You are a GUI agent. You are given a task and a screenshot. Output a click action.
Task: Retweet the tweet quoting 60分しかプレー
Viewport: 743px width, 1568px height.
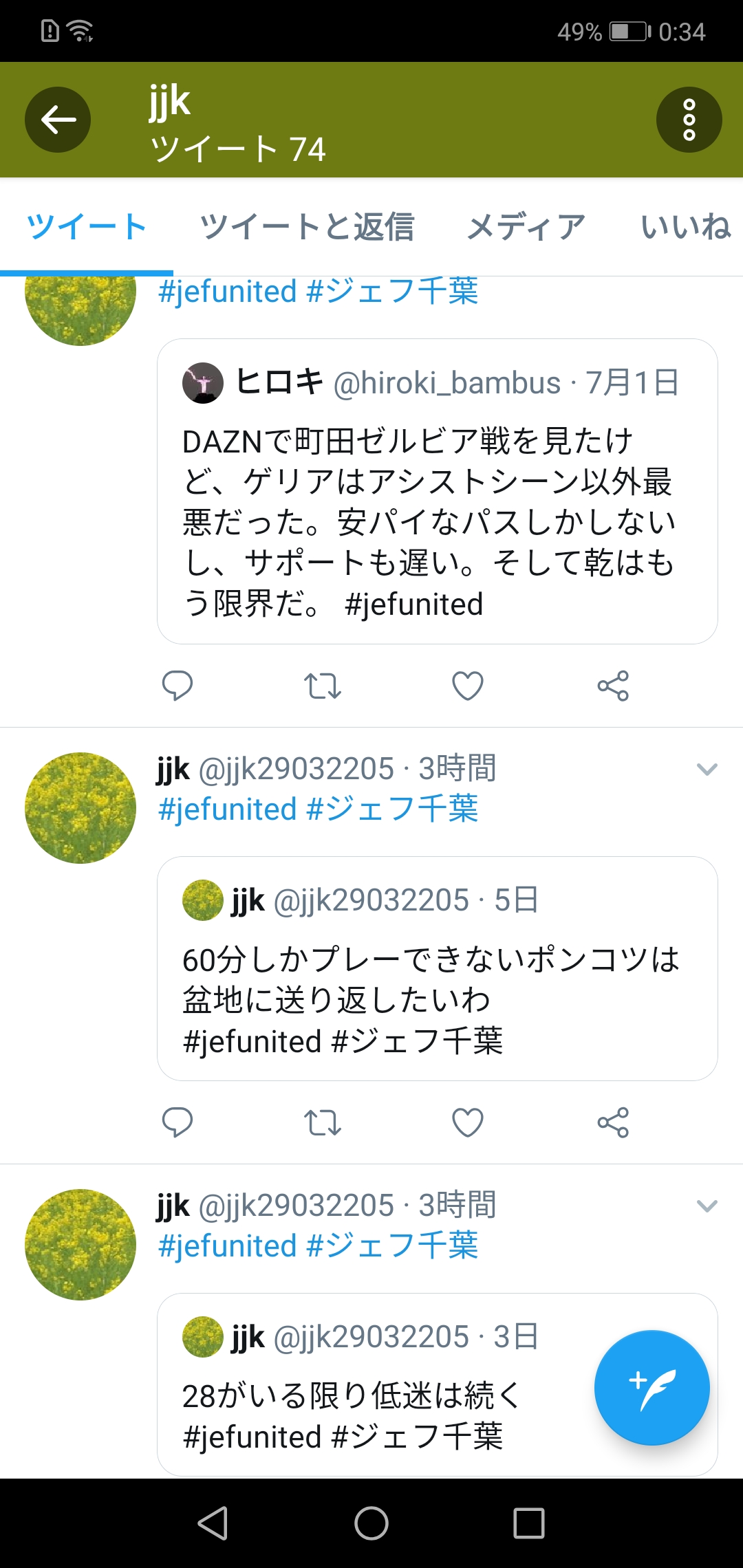coord(322,1122)
